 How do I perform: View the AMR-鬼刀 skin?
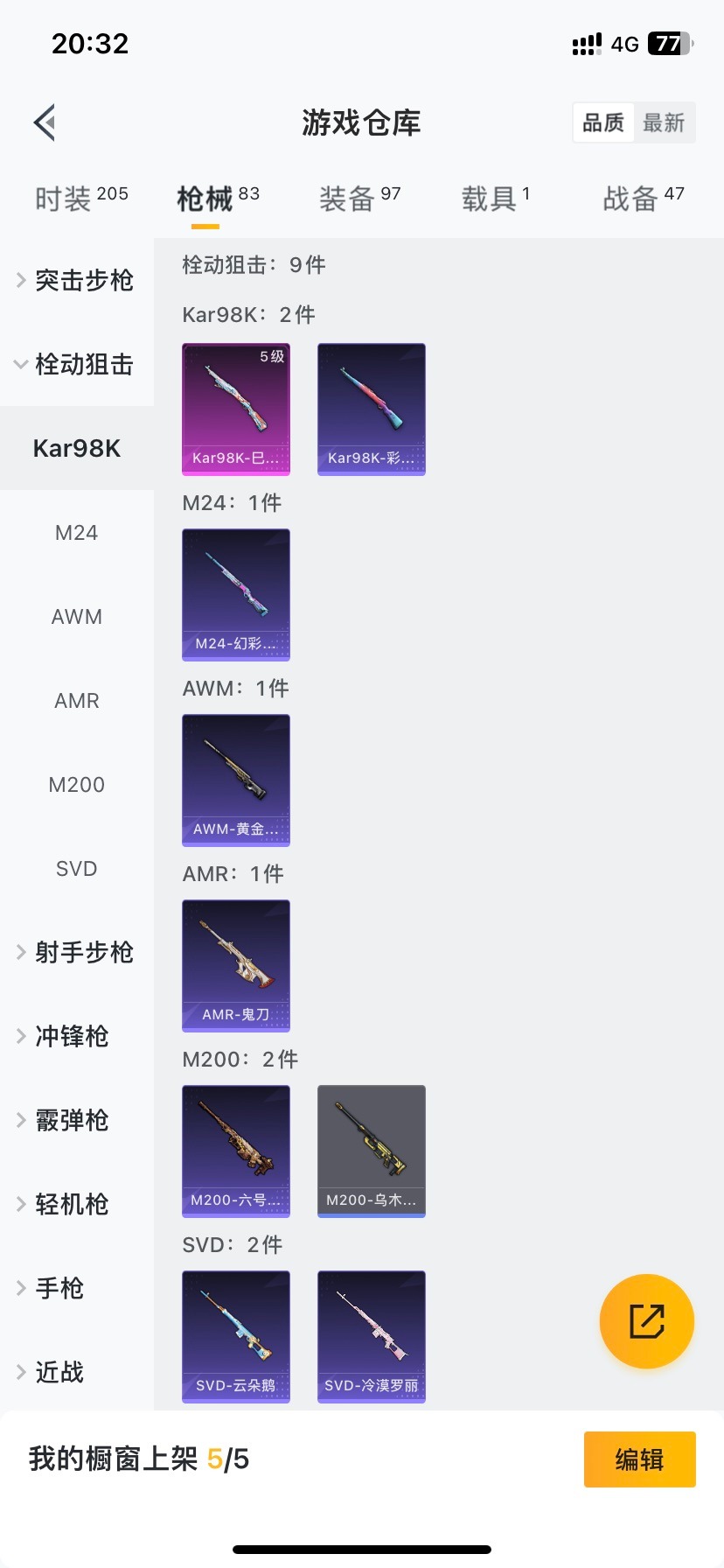pyautogui.click(x=236, y=965)
